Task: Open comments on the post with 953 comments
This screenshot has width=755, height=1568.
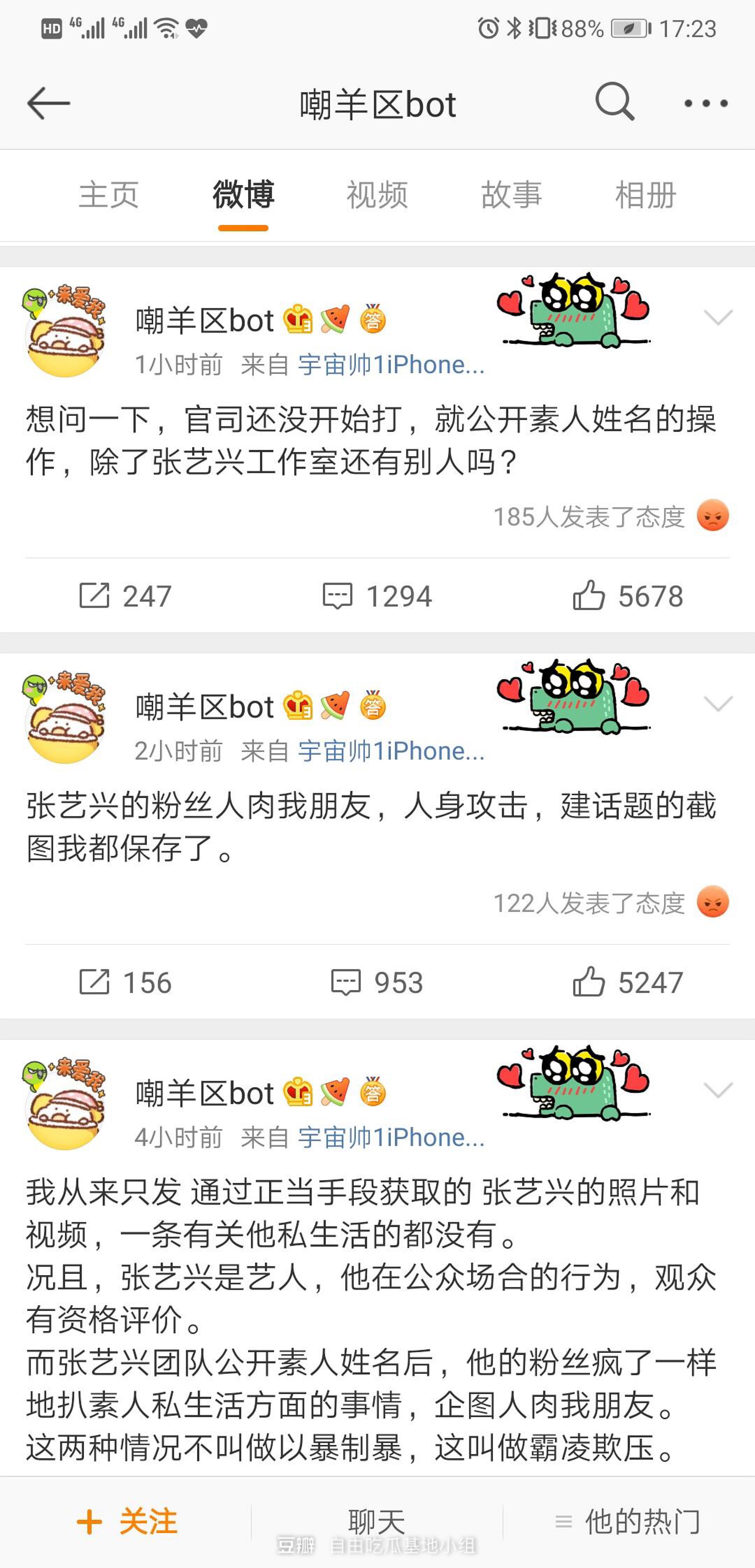Action: click(x=377, y=982)
